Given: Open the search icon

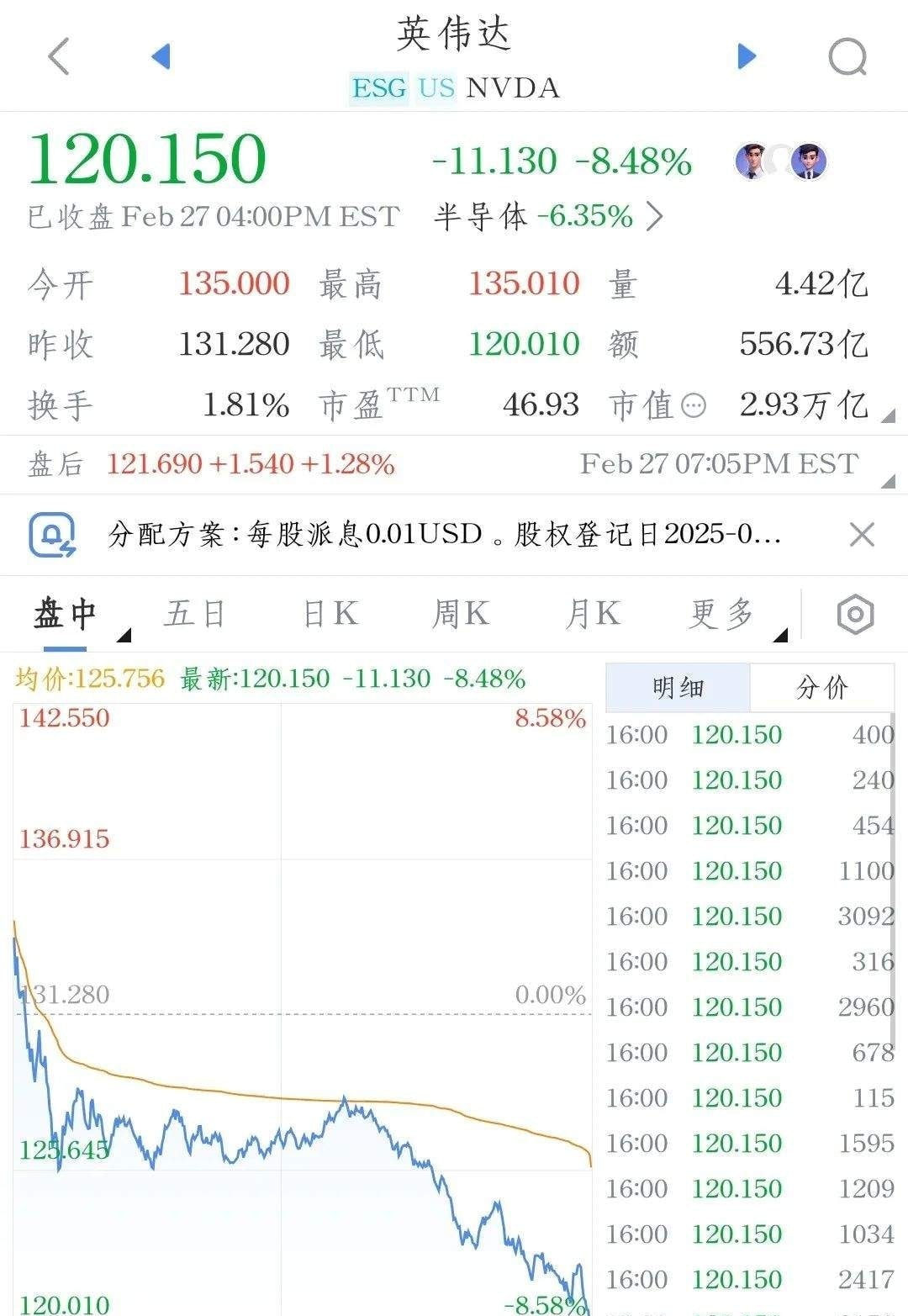Looking at the screenshot, I should [x=847, y=57].
